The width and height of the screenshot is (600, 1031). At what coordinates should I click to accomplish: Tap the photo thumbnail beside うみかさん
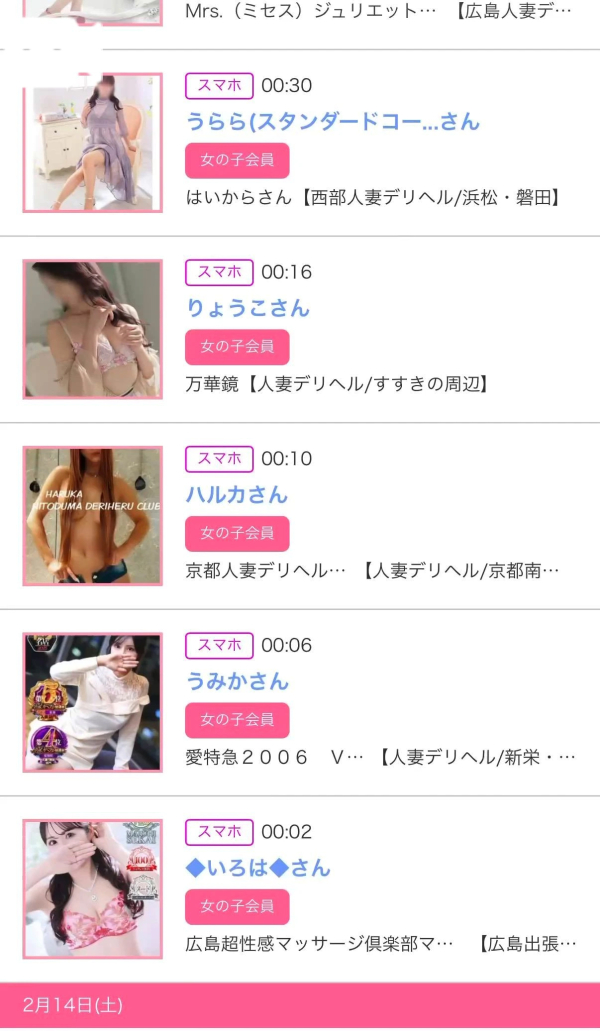tap(92, 702)
